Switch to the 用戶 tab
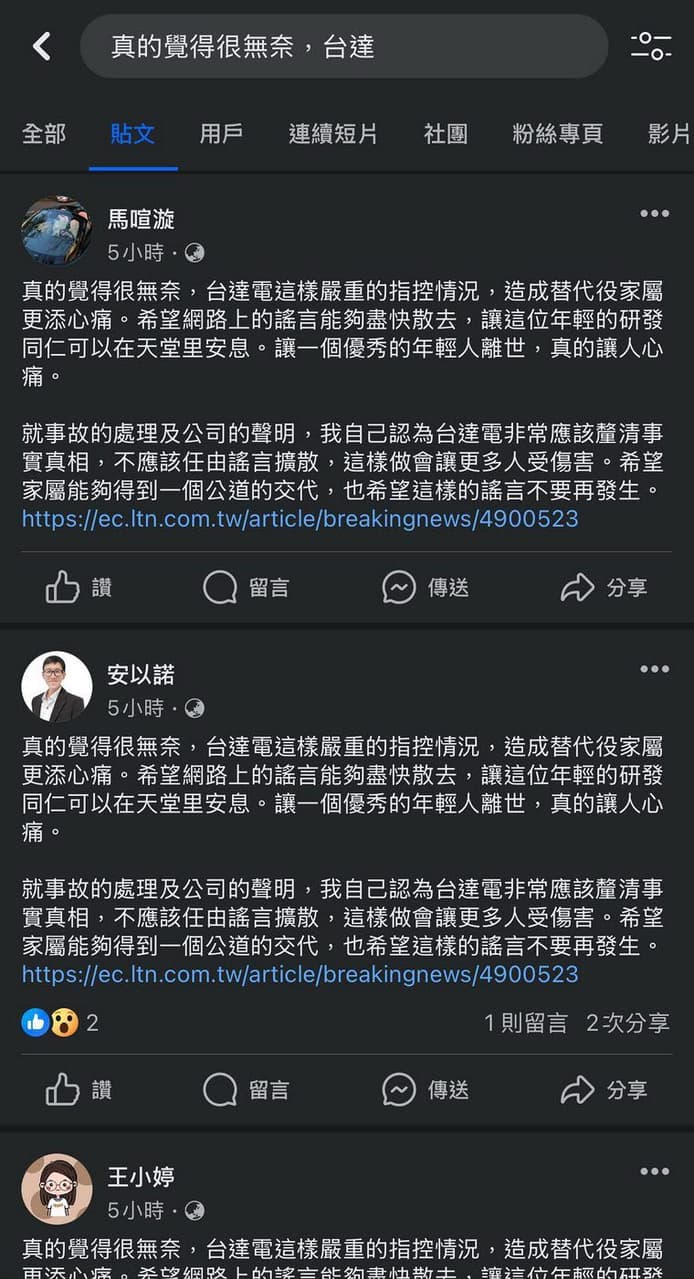The image size is (694, 1279). [x=221, y=134]
